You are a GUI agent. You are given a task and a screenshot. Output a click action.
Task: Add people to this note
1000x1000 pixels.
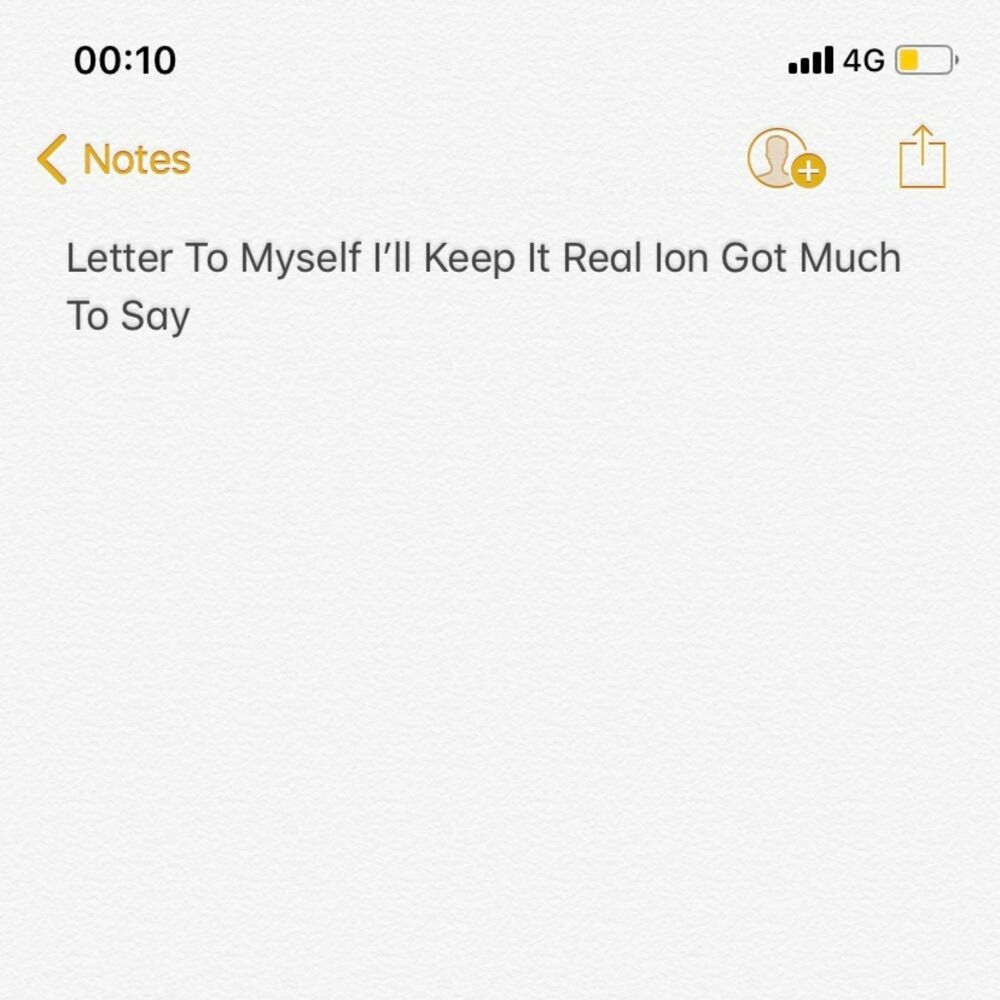click(x=785, y=159)
